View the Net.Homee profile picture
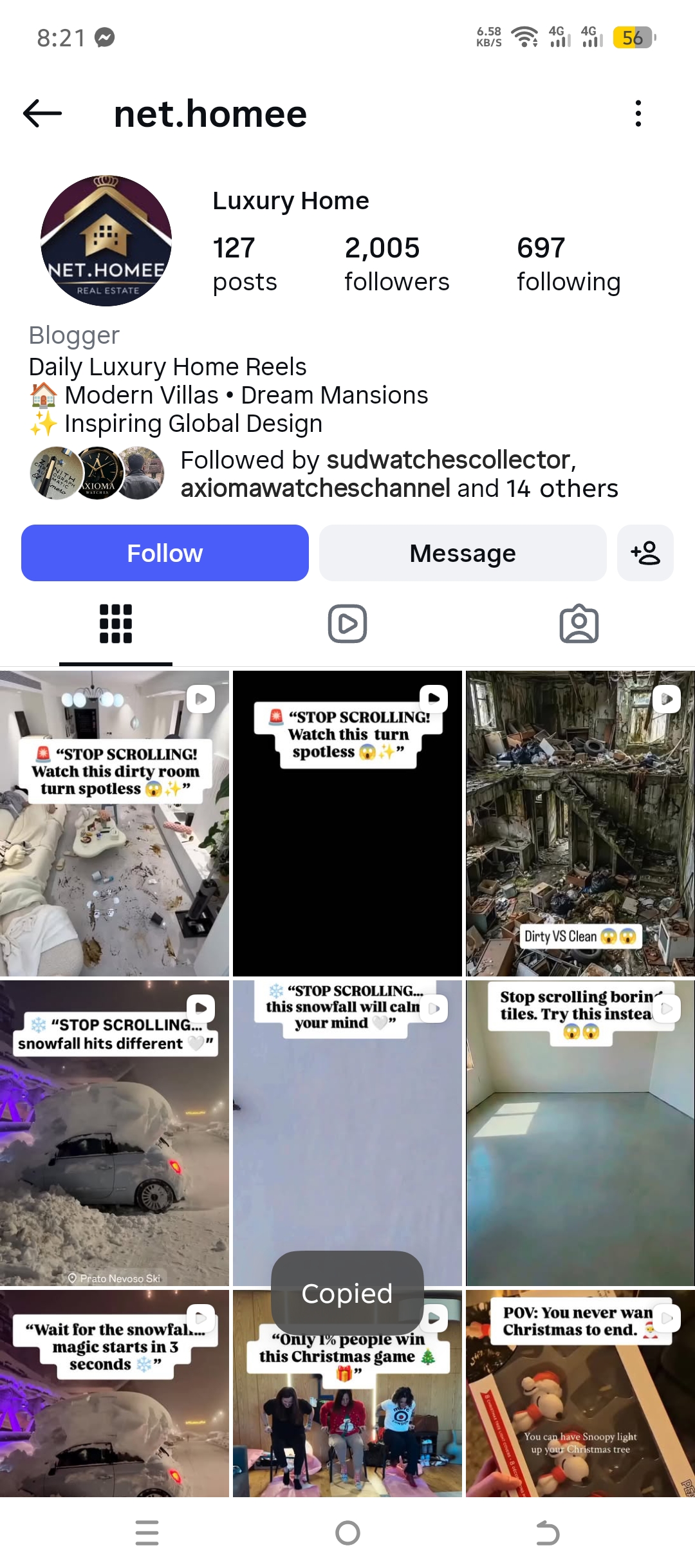Image resolution: width=695 pixels, height=1568 pixels. 106,241
